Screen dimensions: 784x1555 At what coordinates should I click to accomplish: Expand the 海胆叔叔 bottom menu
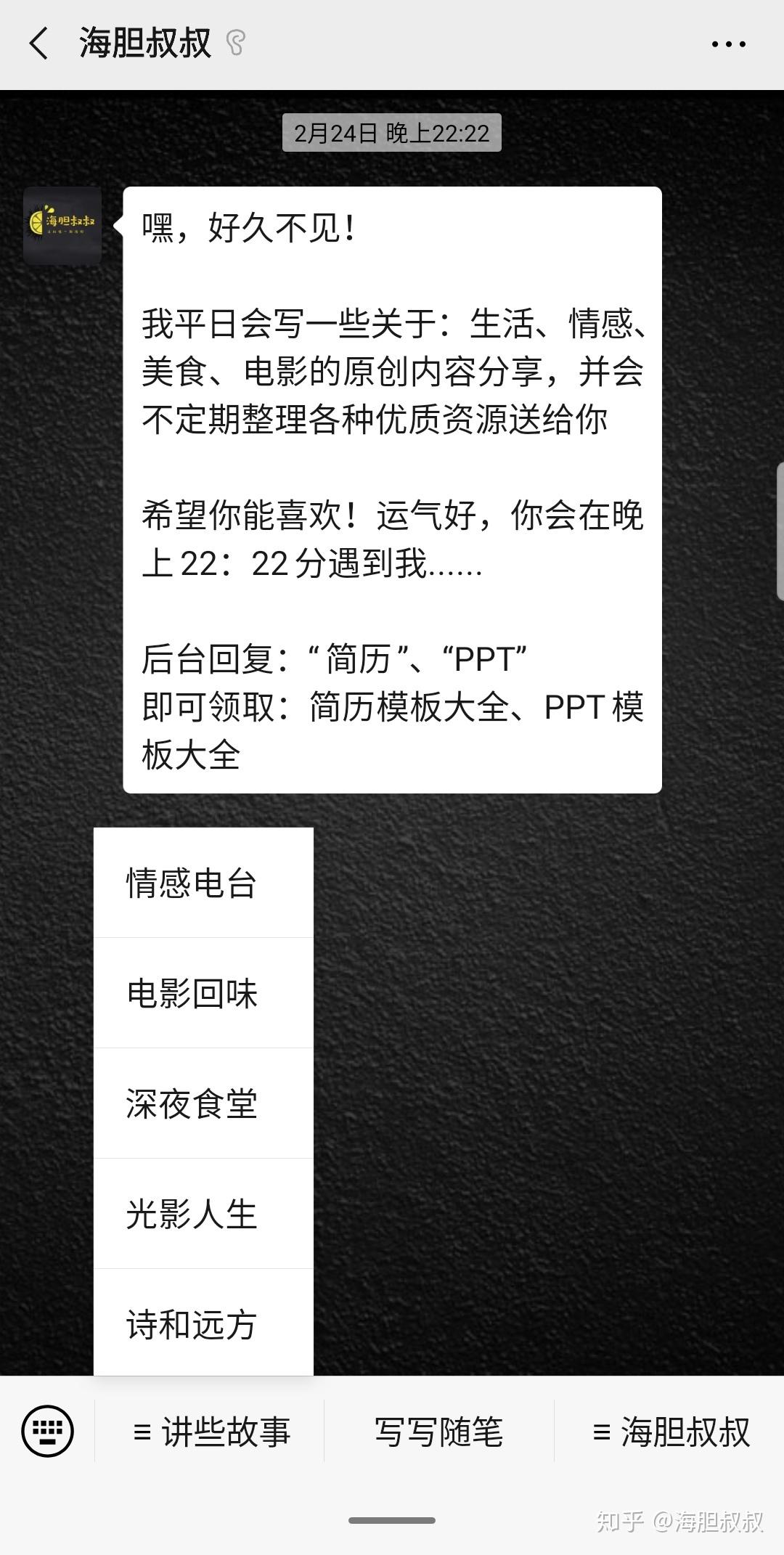pos(670,1432)
